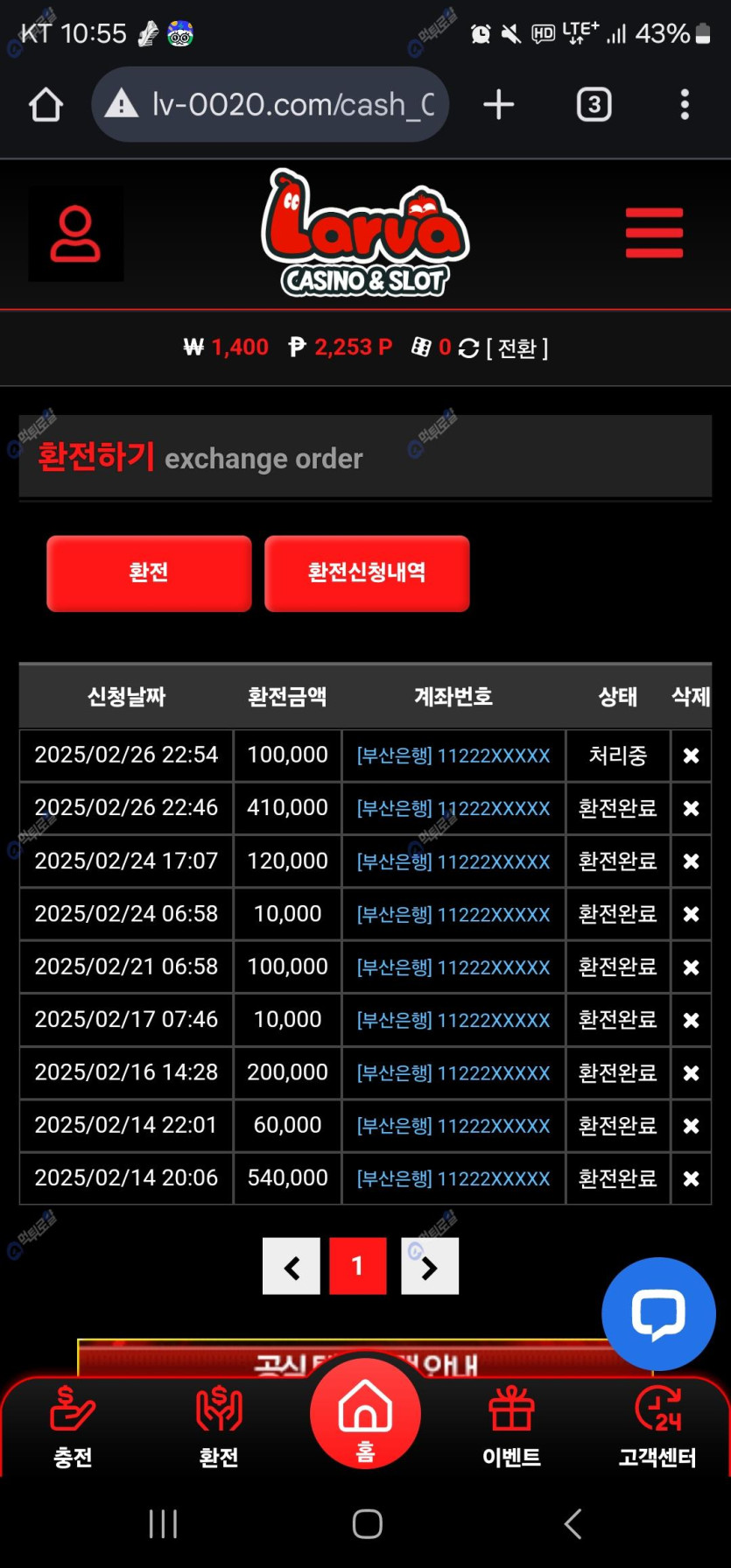
Task: Open the browser home page
Action: 46,105
